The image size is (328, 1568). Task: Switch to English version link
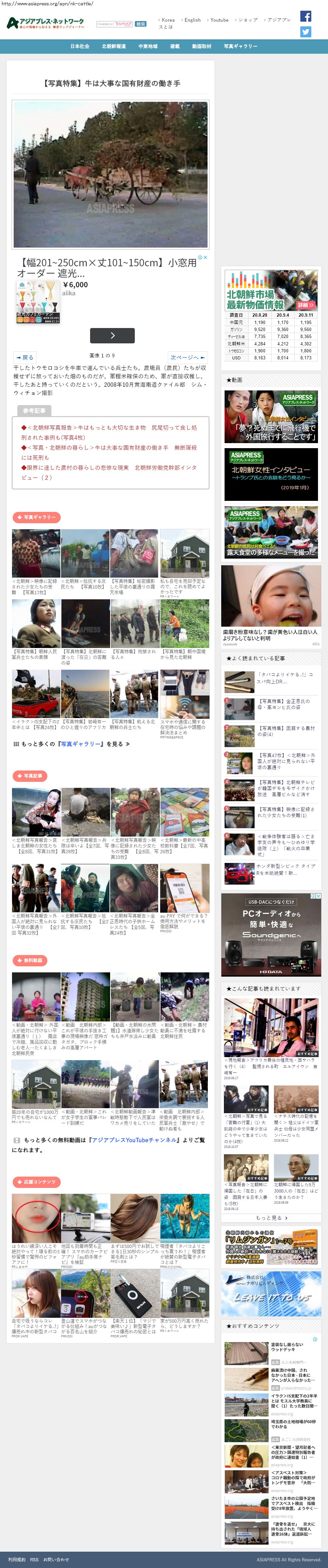tap(192, 20)
